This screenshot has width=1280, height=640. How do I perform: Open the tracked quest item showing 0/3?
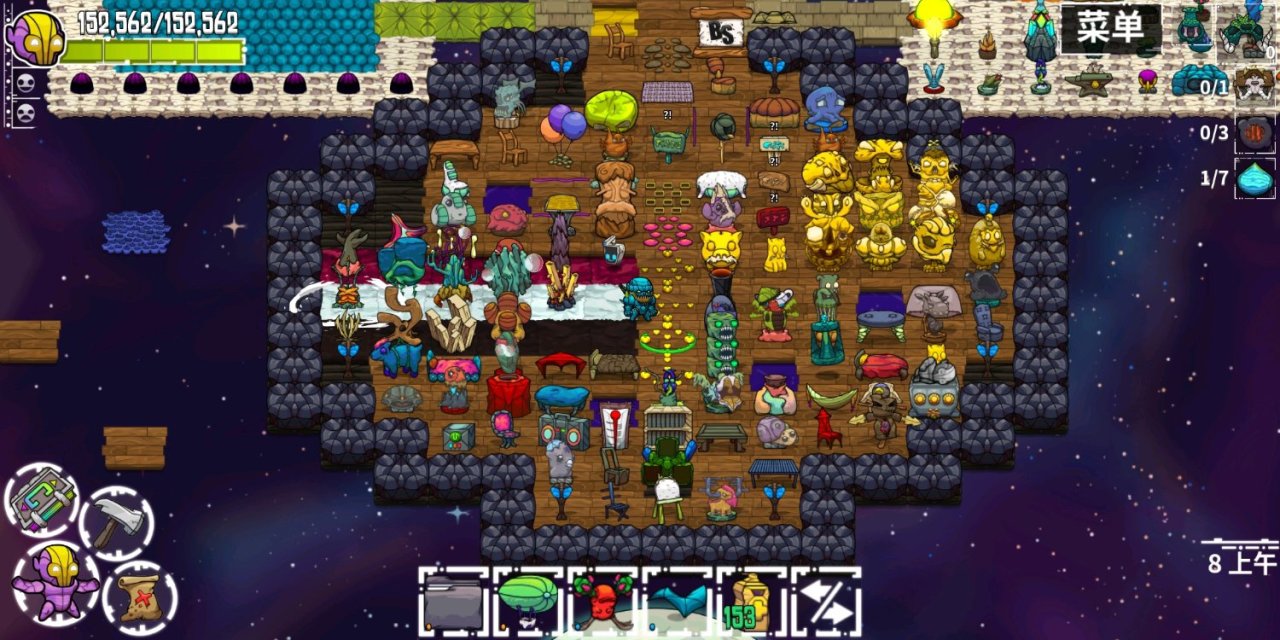(x=1255, y=132)
